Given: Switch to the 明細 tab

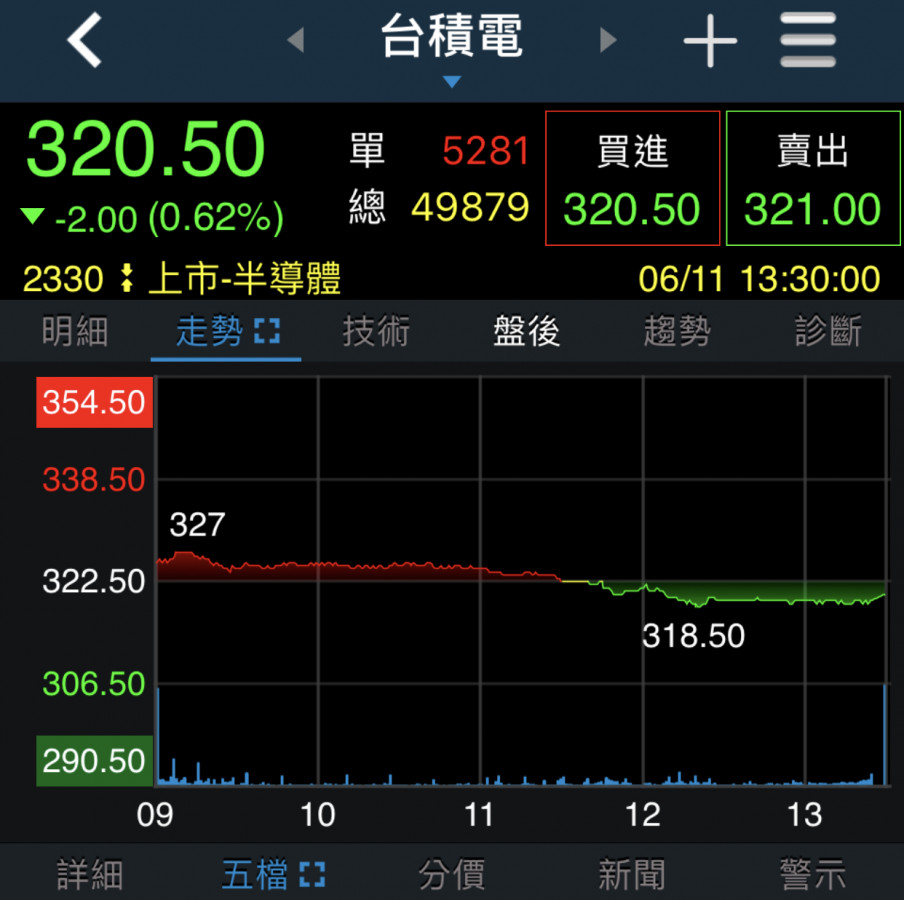Looking at the screenshot, I should (x=75, y=332).
